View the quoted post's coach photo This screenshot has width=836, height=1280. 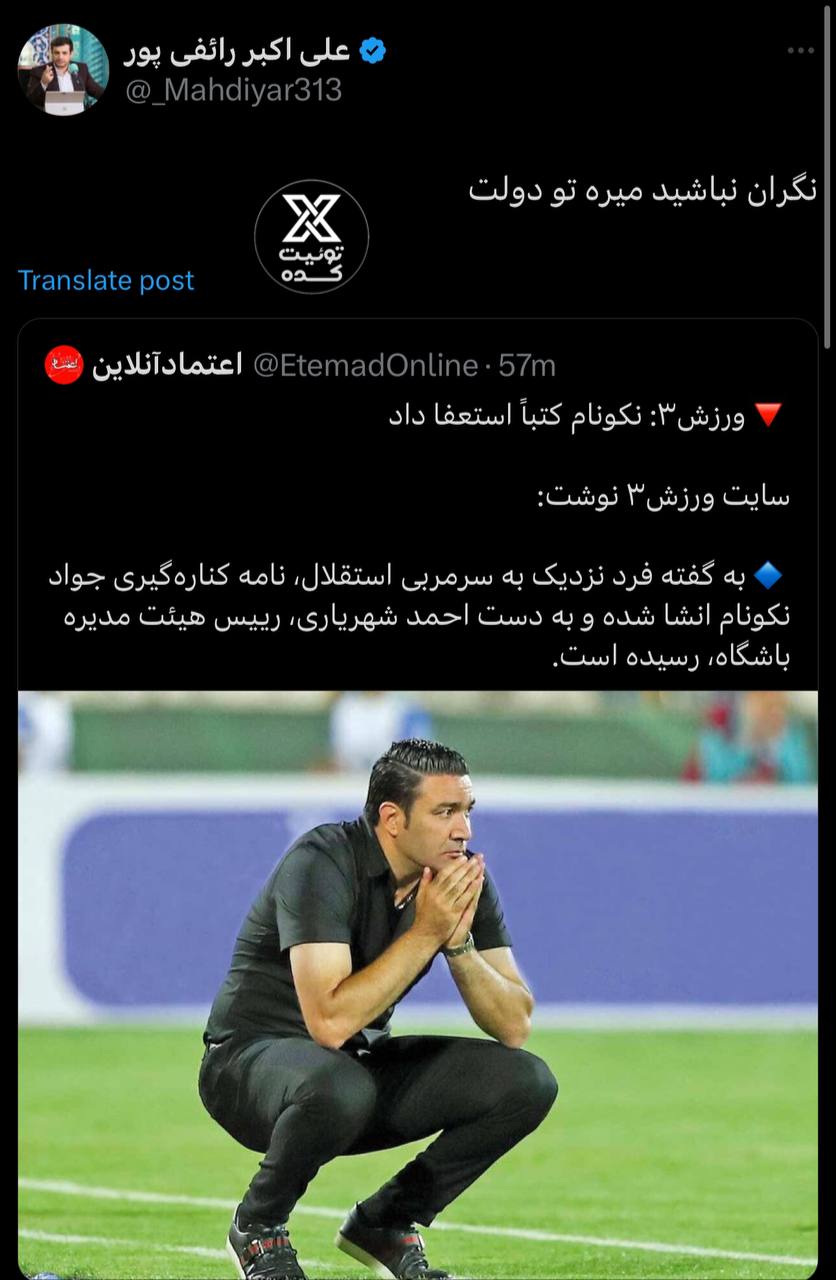coord(418,985)
